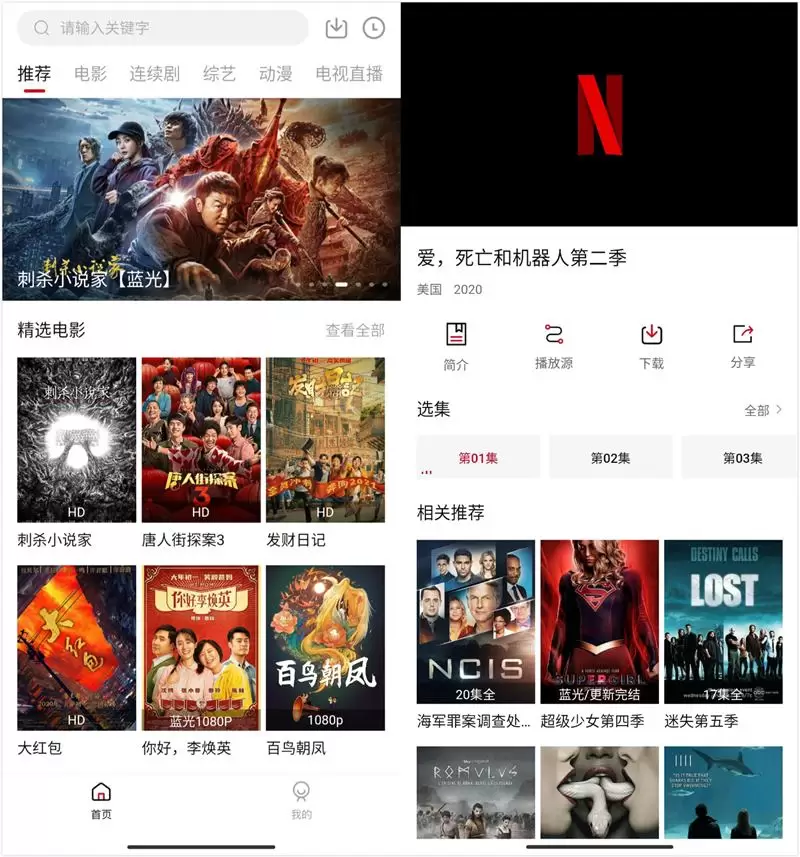Tap the search keyword input box
Screen dimensions: 800x857
point(165,28)
